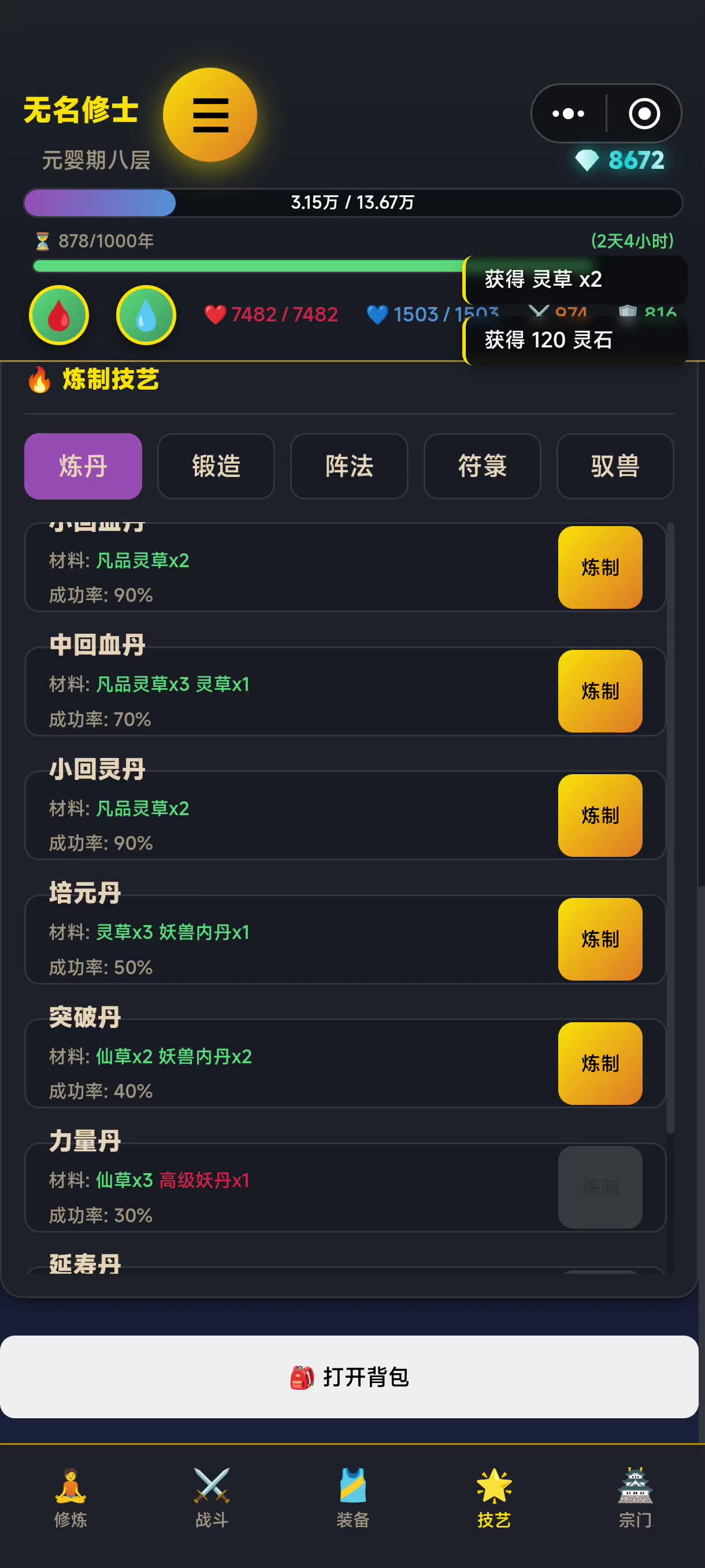This screenshot has height=1568, width=705.
Task: Go to the 宗门 tab
Action: [x=635, y=1497]
